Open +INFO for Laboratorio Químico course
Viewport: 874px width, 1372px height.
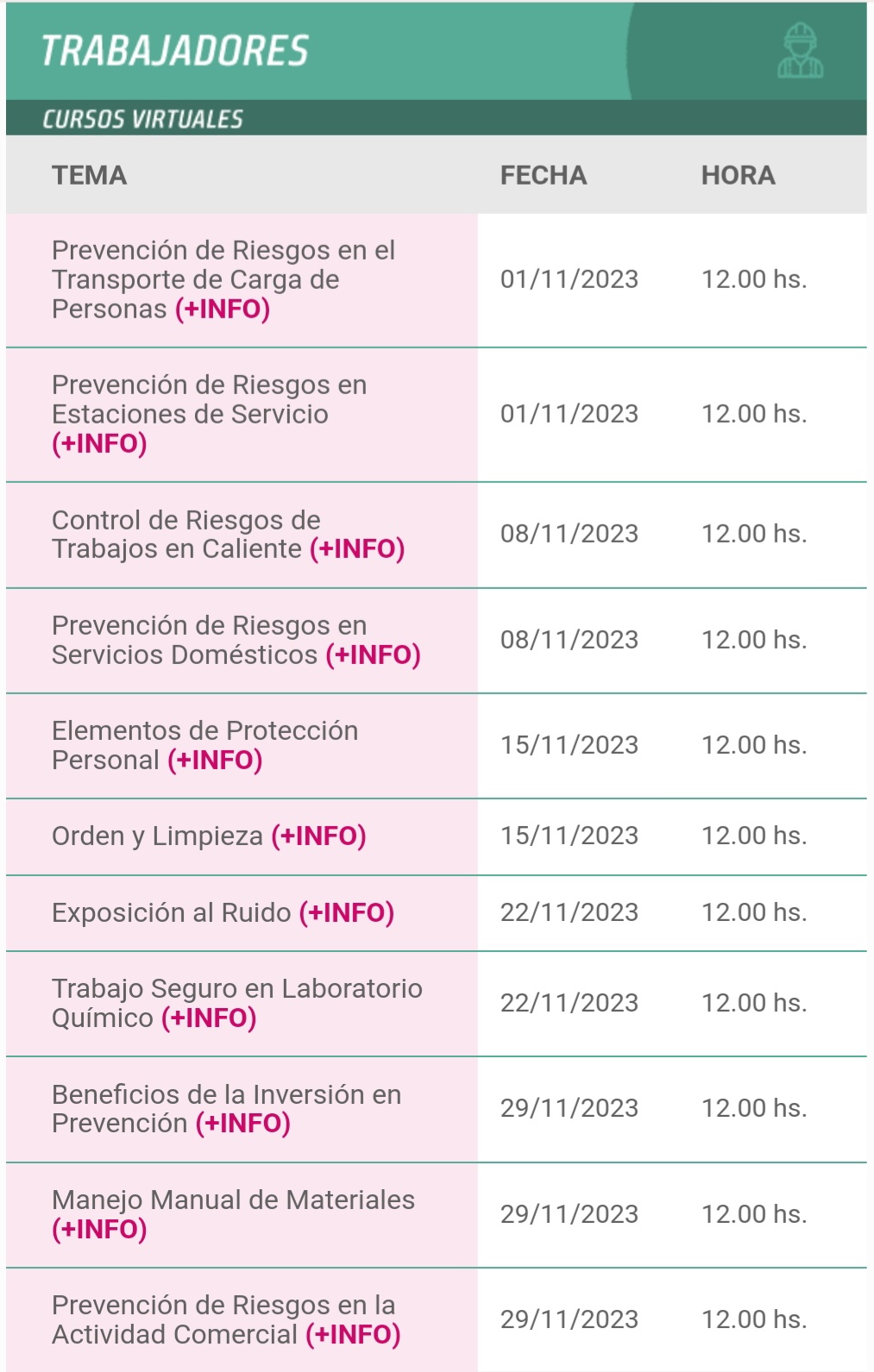[x=209, y=1018]
